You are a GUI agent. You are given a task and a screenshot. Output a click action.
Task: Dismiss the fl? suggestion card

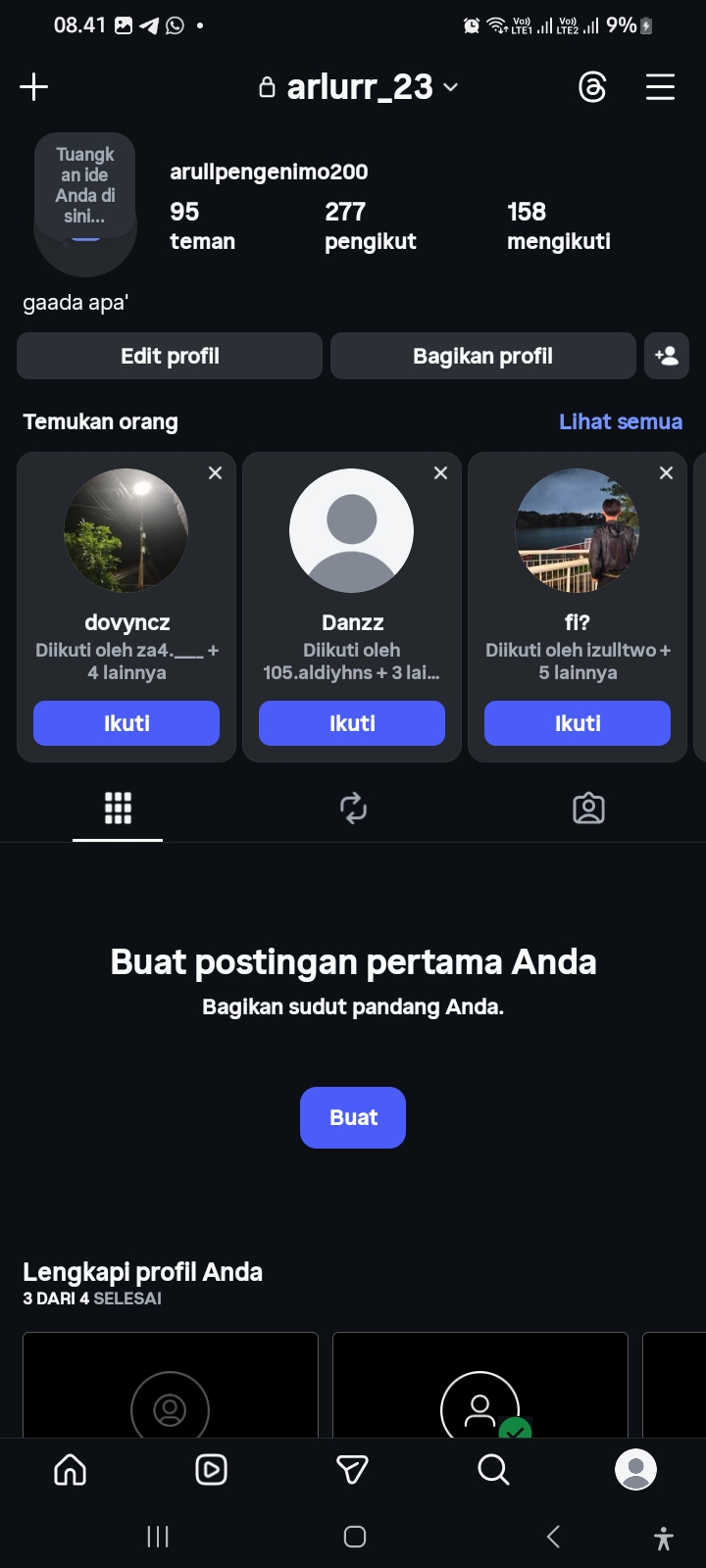point(667,473)
